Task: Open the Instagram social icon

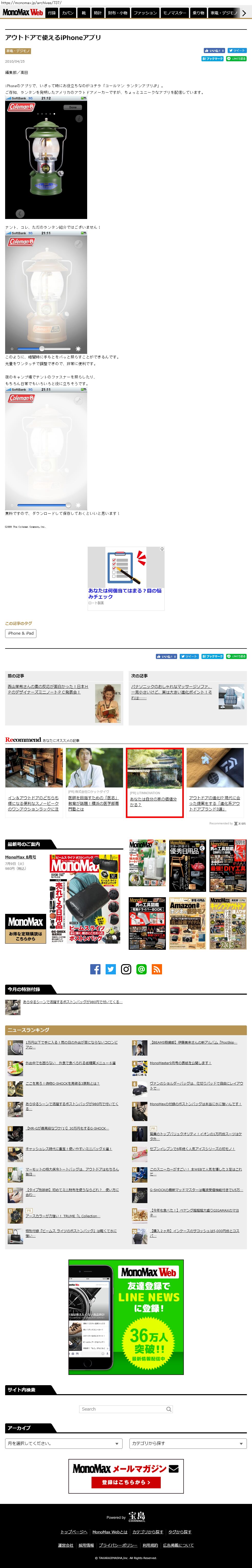Action: (x=126, y=969)
